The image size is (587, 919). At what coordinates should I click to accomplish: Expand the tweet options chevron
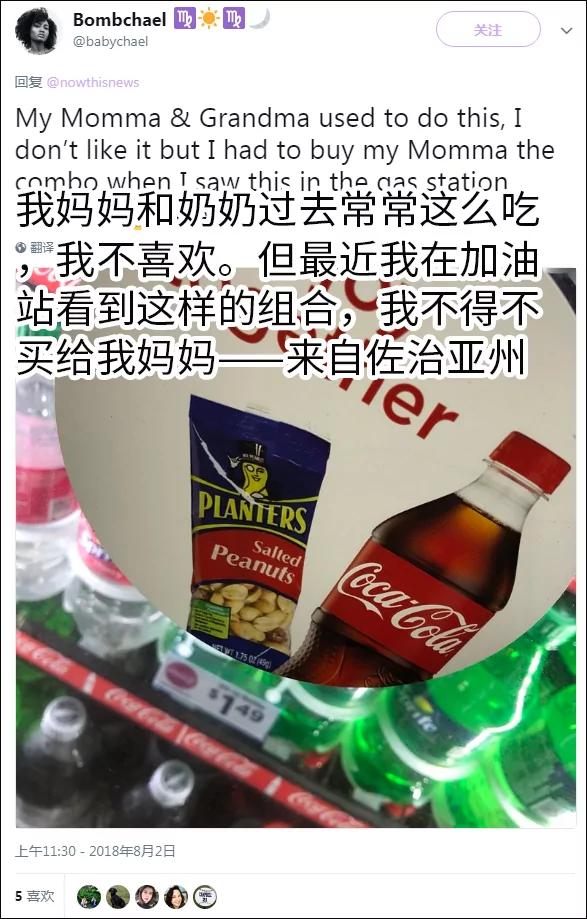[x=566, y=30]
